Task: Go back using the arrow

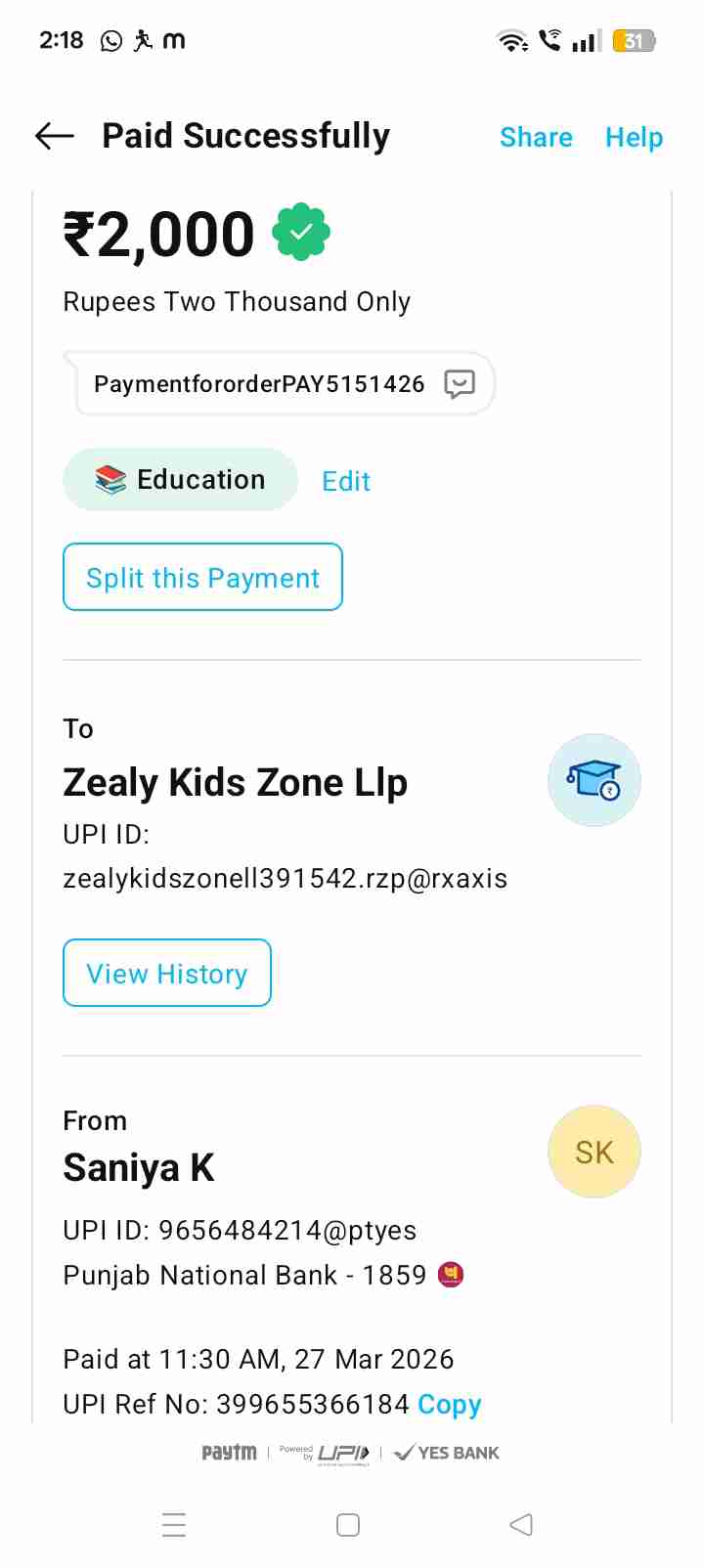Action: 55,136
